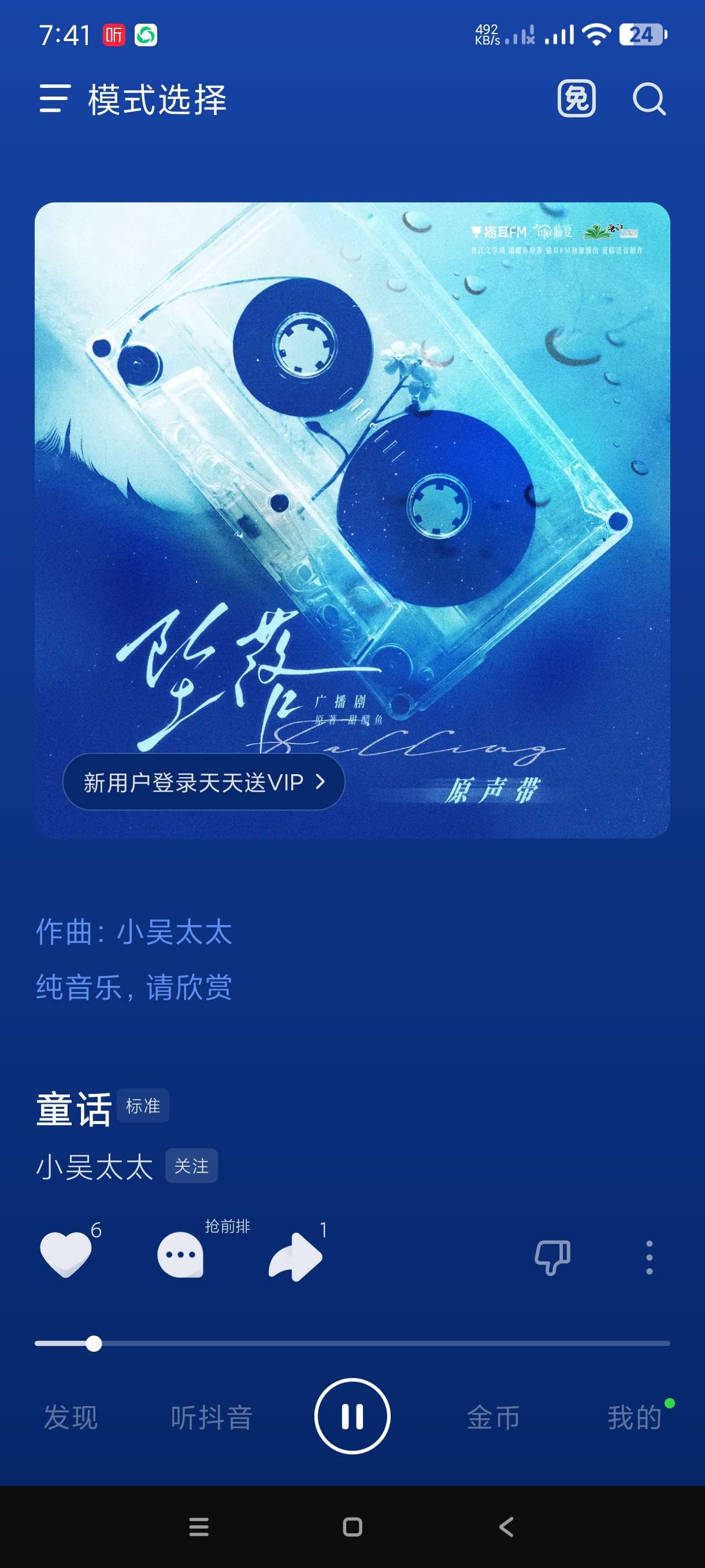The width and height of the screenshot is (705, 1568).
Task: Switch to the 听抖音 tab
Action: click(211, 1417)
